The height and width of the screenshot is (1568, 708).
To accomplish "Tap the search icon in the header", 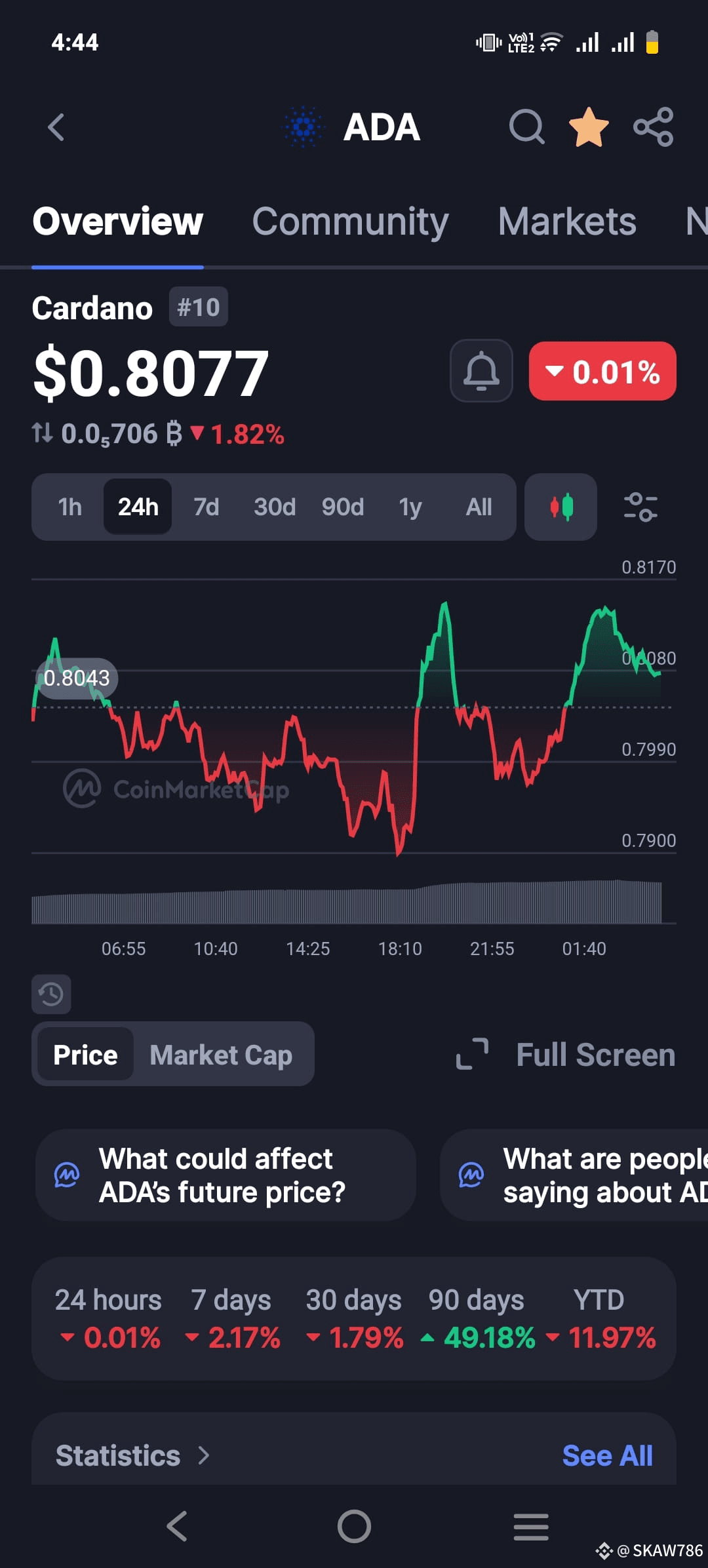I will [x=526, y=127].
